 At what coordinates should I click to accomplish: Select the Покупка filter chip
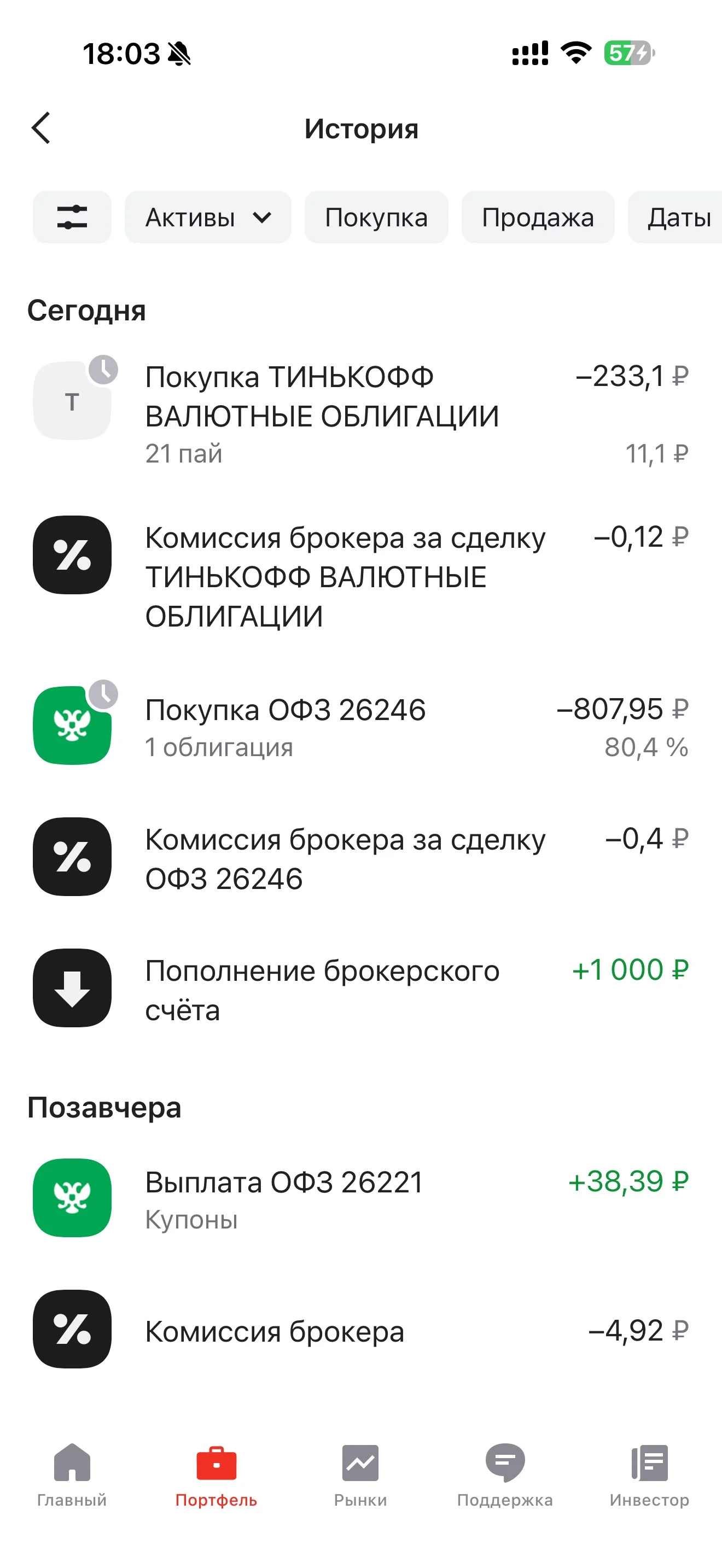click(376, 217)
